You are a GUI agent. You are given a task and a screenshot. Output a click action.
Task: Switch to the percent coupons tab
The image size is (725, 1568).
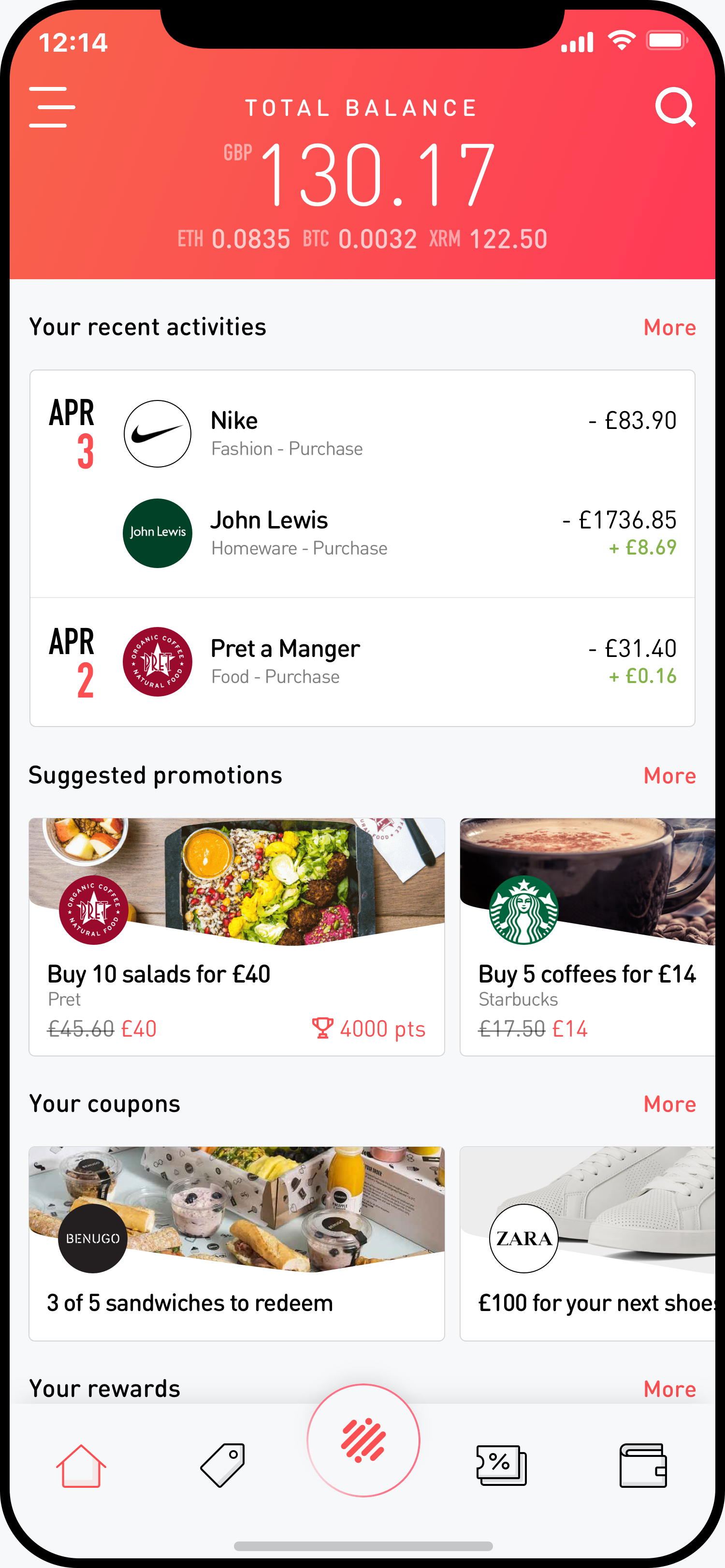click(501, 1466)
